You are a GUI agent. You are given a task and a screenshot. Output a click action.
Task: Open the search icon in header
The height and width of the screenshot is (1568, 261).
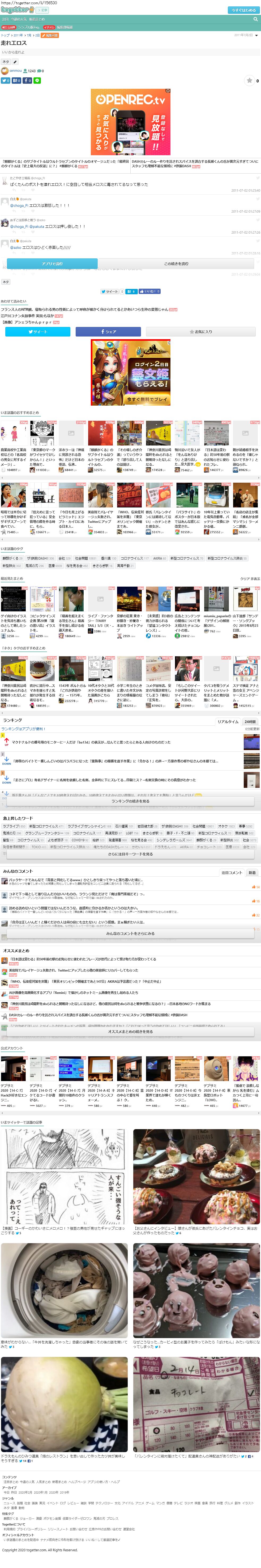[x=255, y=19]
